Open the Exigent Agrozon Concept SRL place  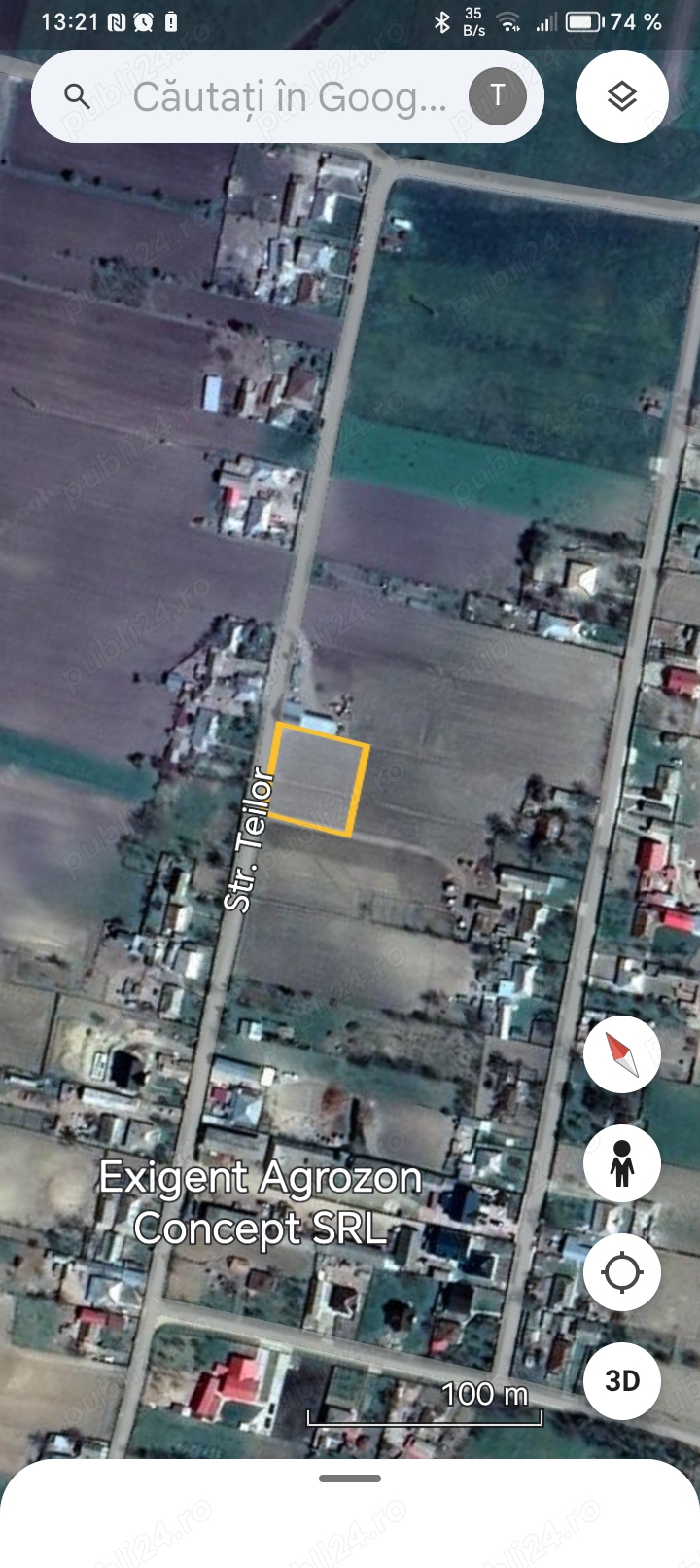261,1202
